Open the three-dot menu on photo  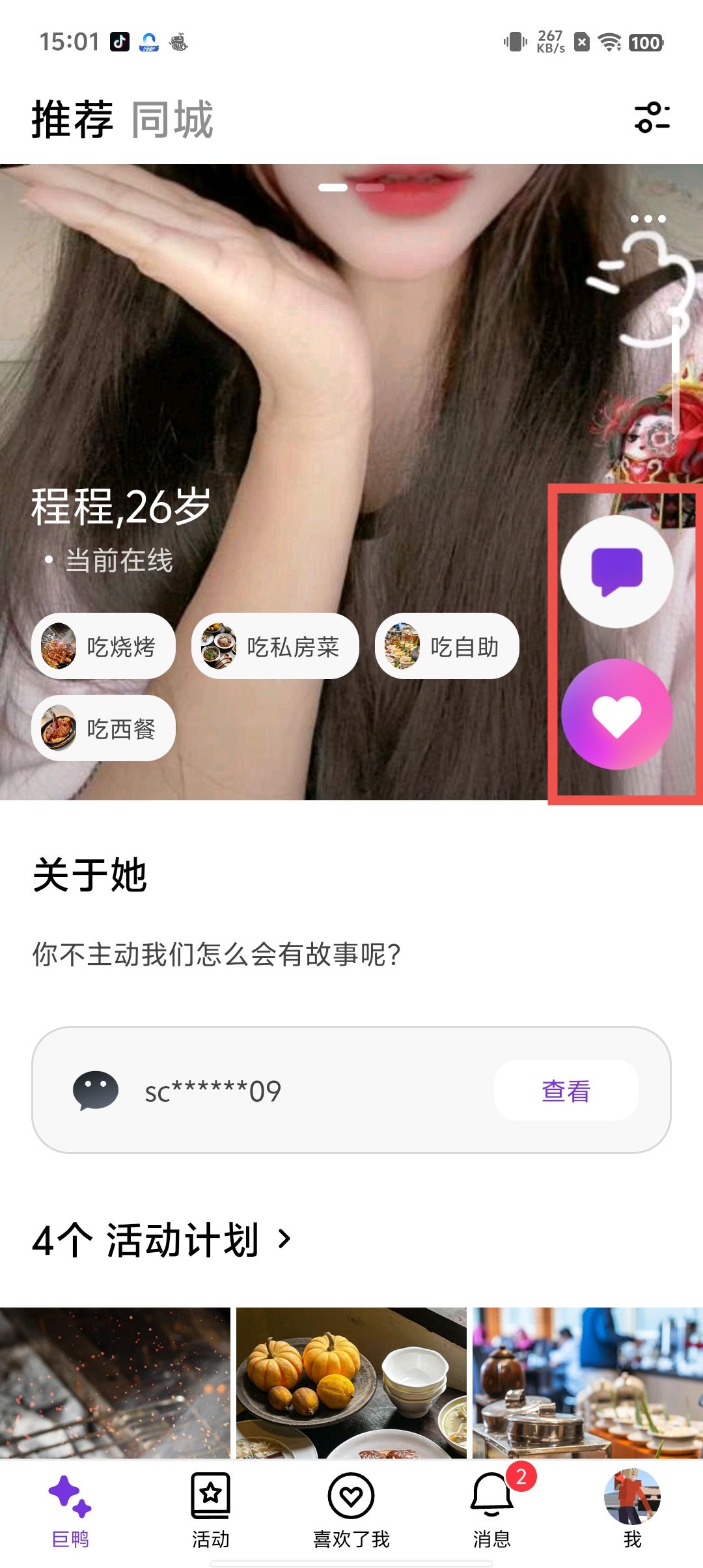click(x=648, y=219)
